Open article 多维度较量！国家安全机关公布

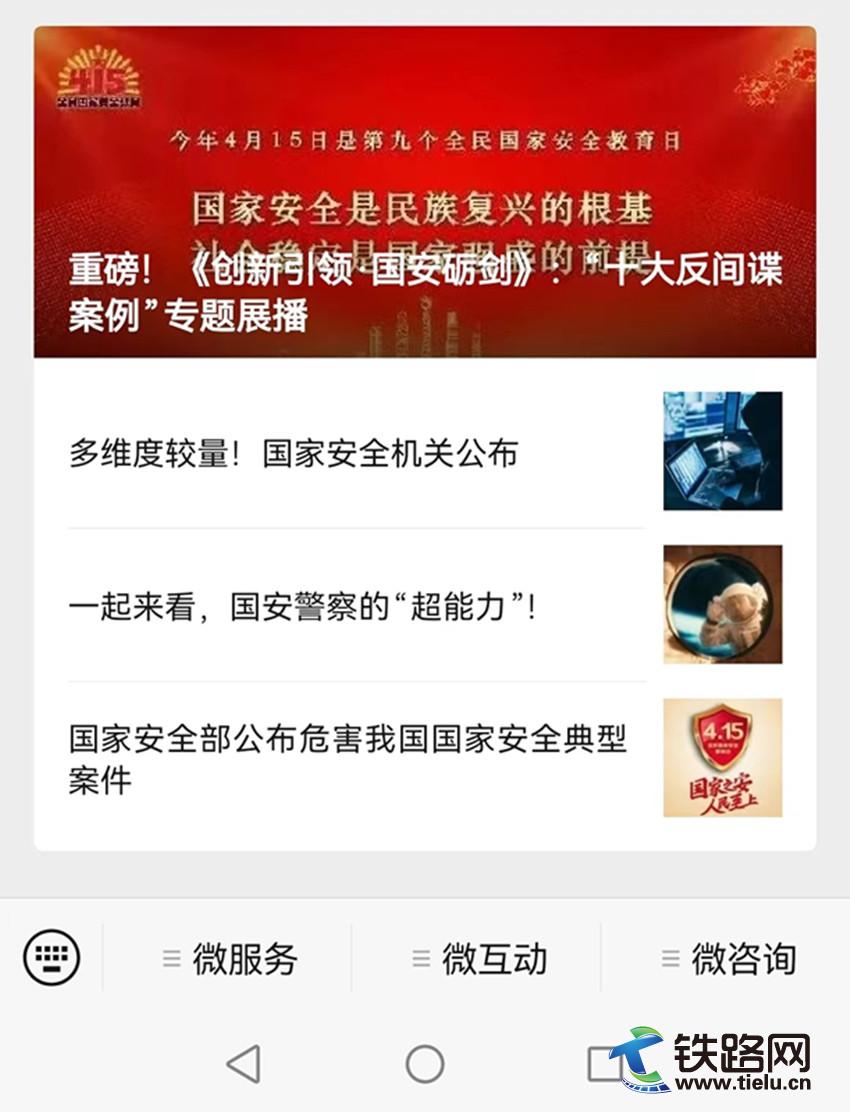tap(293, 453)
